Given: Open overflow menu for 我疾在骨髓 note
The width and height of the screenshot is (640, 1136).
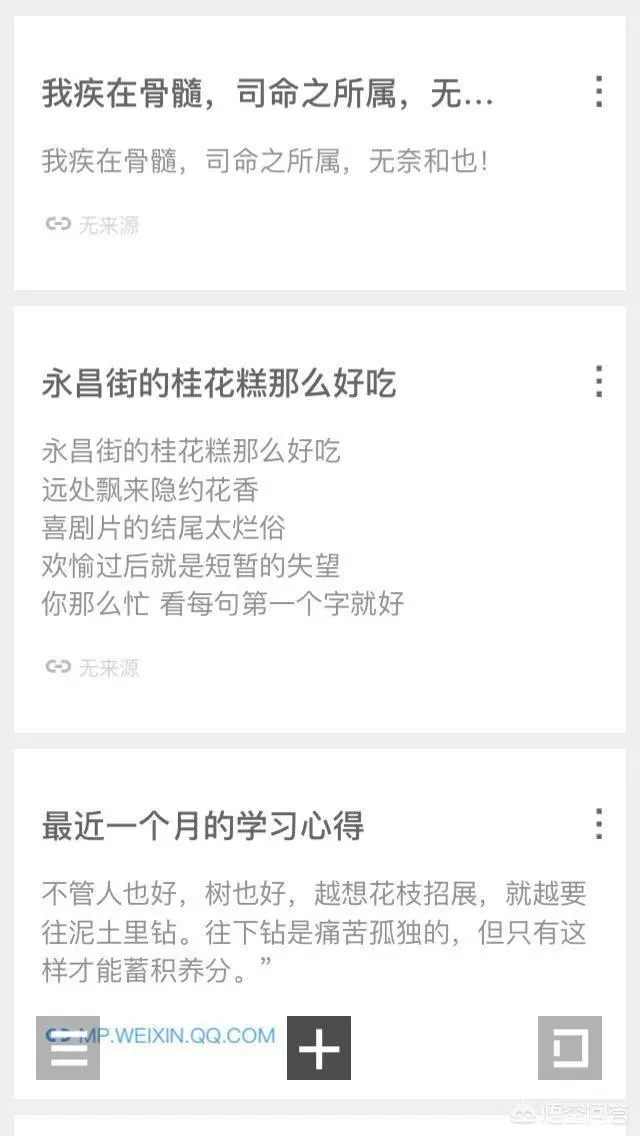Looking at the screenshot, I should 598,92.
